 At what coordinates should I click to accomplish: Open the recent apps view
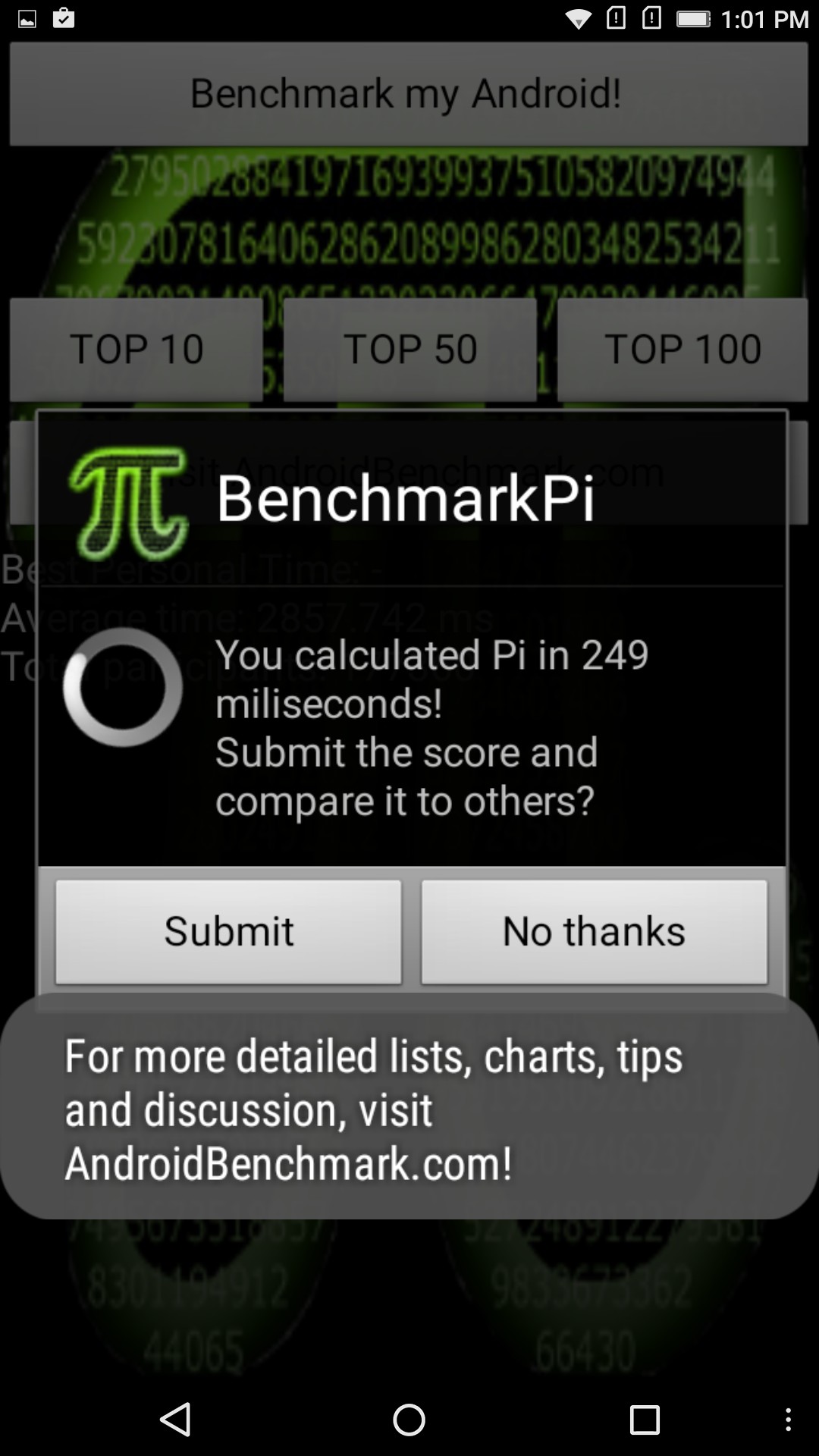644,1420
